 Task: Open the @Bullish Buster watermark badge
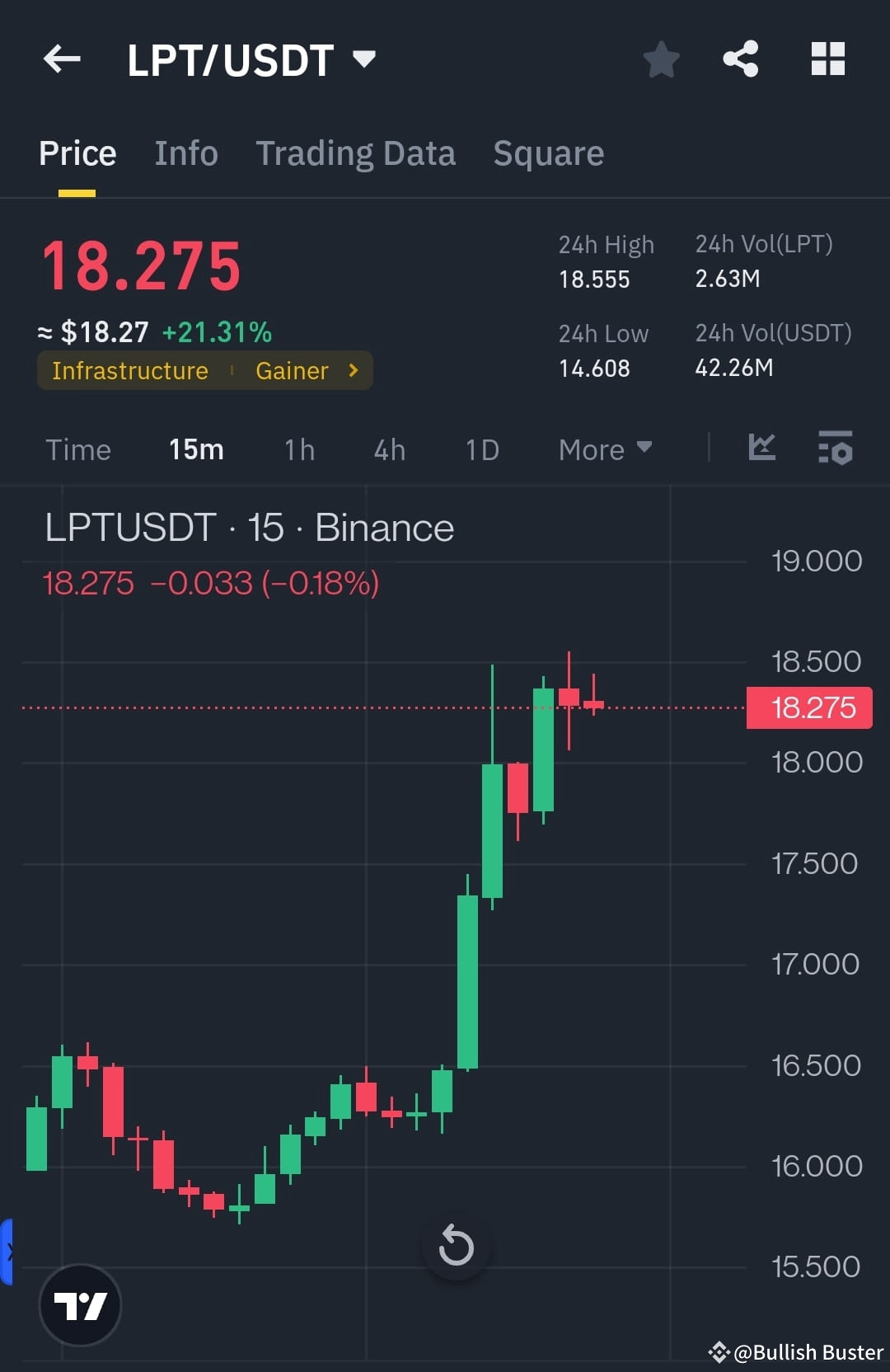point(794,1351)
